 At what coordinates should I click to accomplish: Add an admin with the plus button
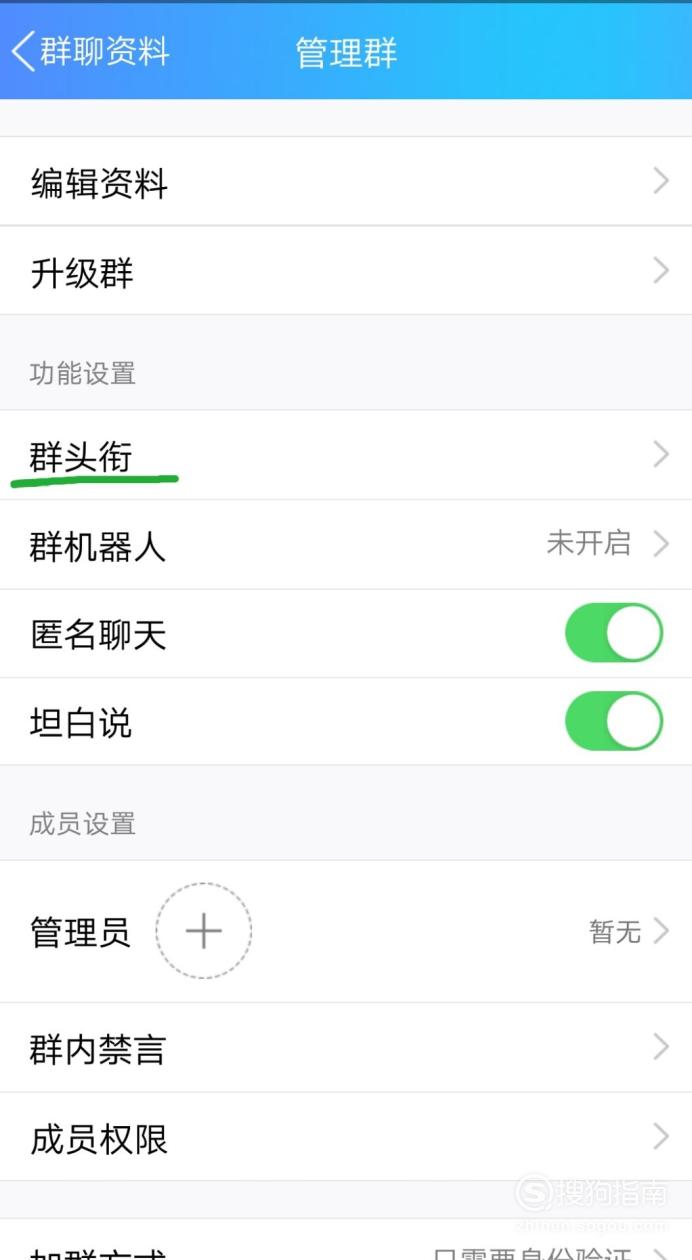point(204,931)
